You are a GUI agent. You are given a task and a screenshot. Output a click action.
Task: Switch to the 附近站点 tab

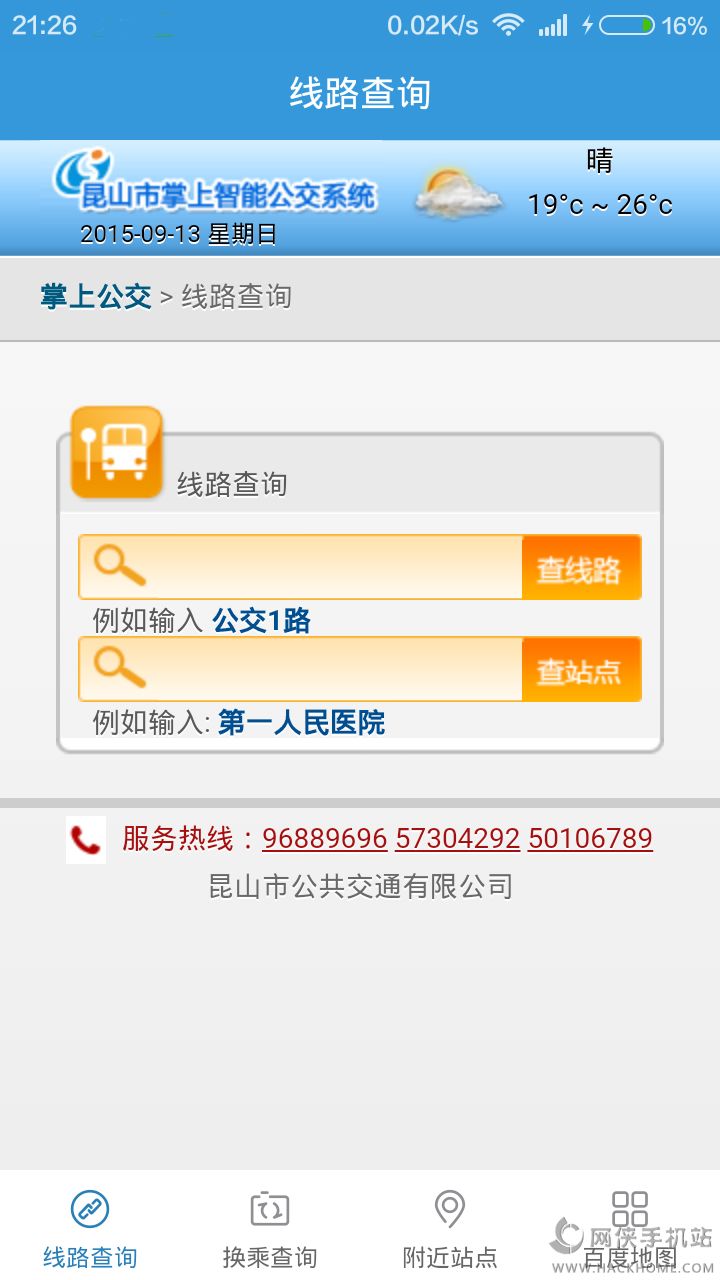point(450,1228)
